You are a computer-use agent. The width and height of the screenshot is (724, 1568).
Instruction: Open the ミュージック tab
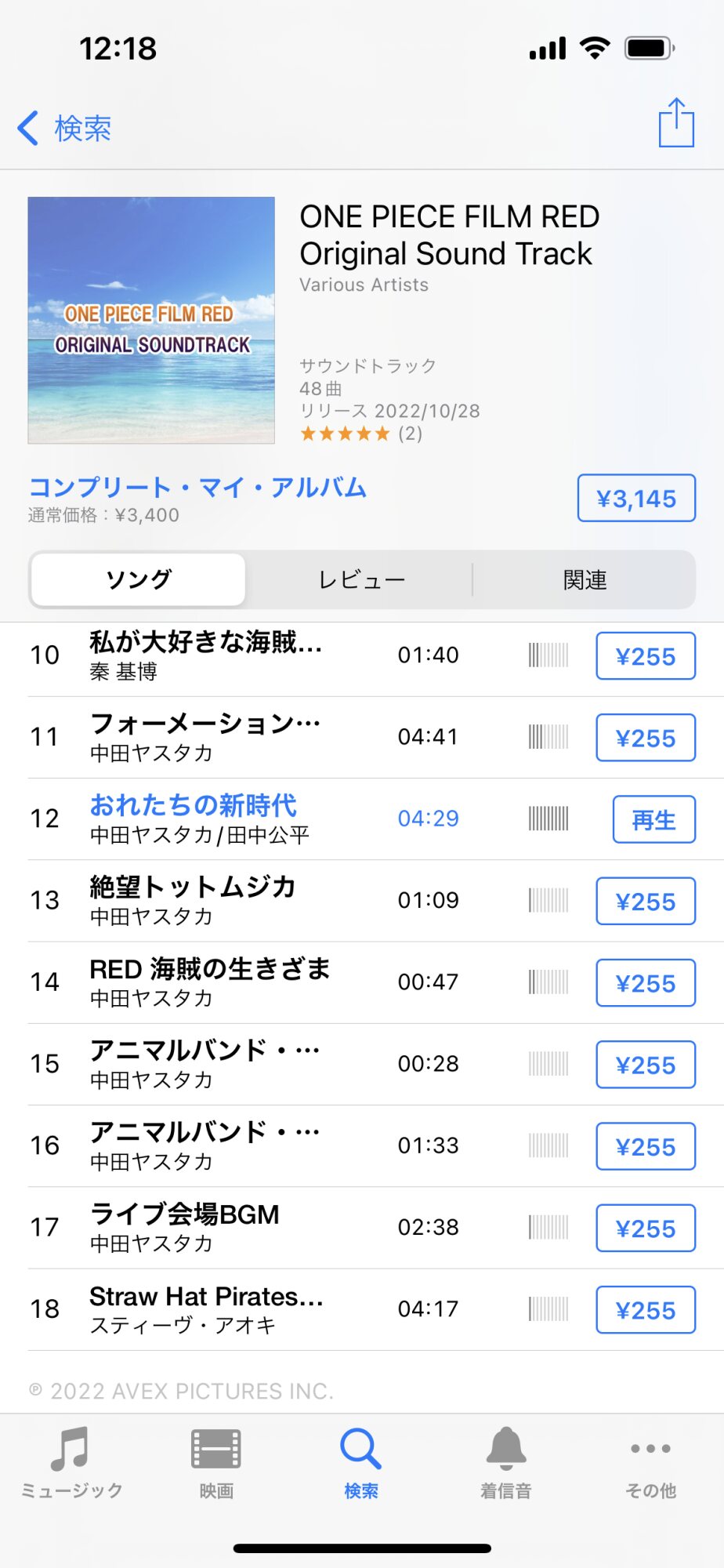[x=71, y=1462]
